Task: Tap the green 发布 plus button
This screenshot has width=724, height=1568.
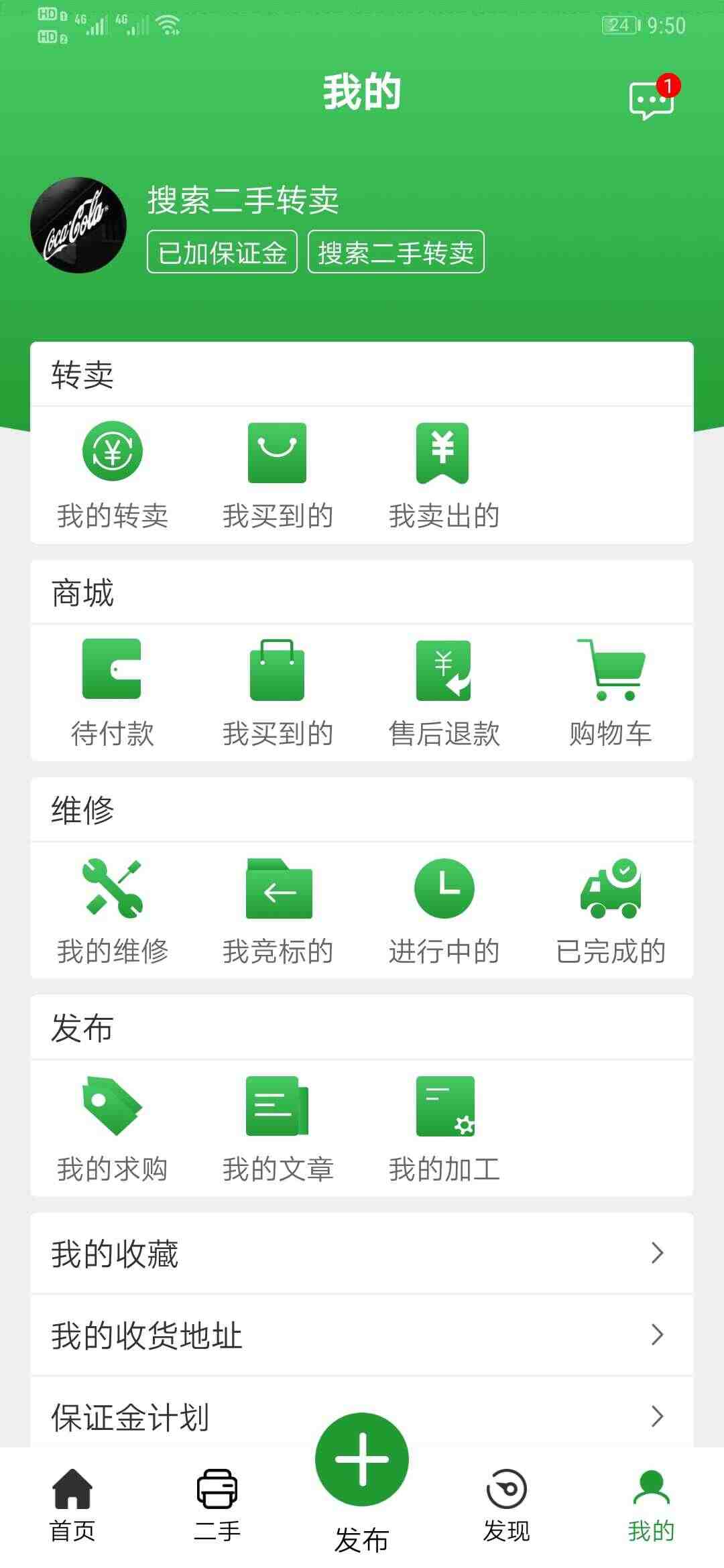Action: tap(362, 1459)
